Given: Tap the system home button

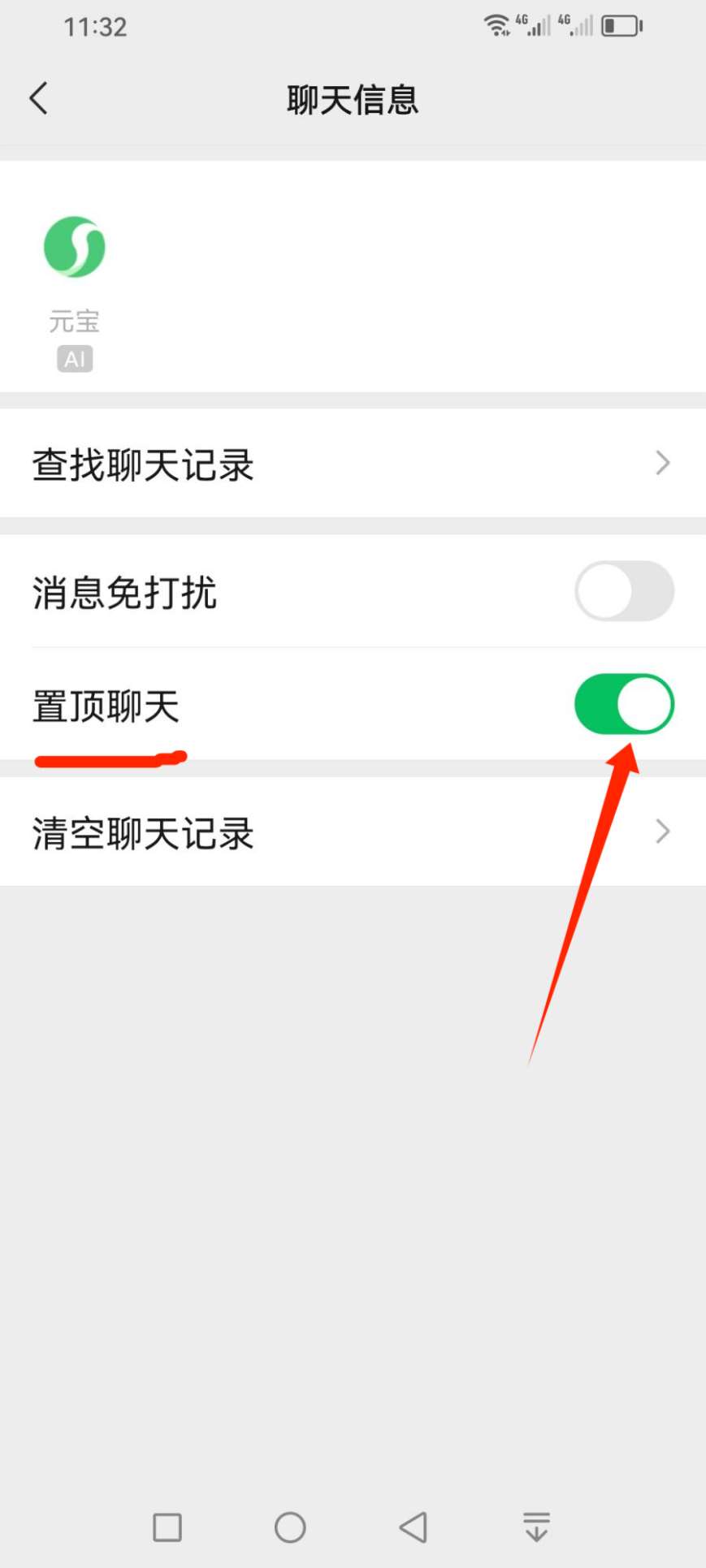Looking at the screenshot, I should tap(290, 1527).
